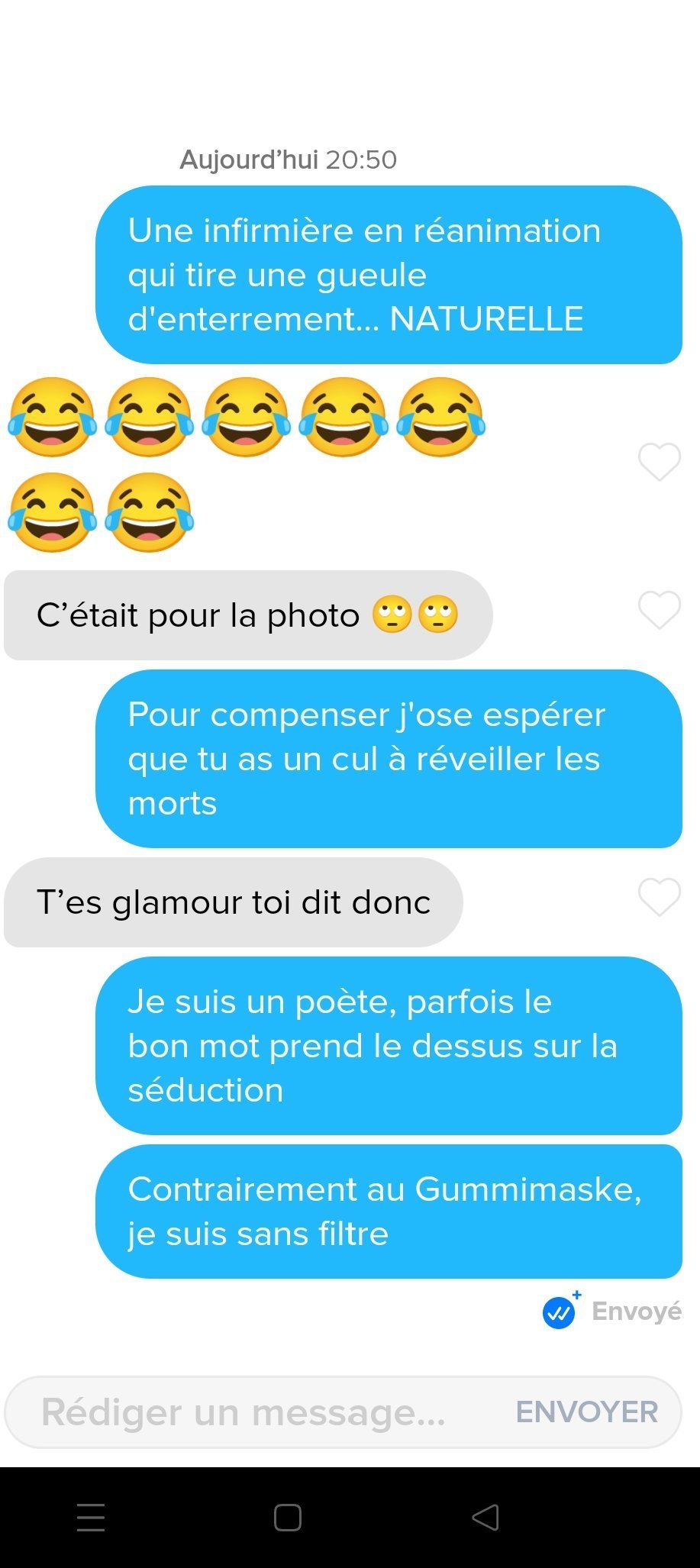Screen dimensions: 700x1568
Task: Tap the blue read-receipt checkmark icon
Action: click(560, 1312)
